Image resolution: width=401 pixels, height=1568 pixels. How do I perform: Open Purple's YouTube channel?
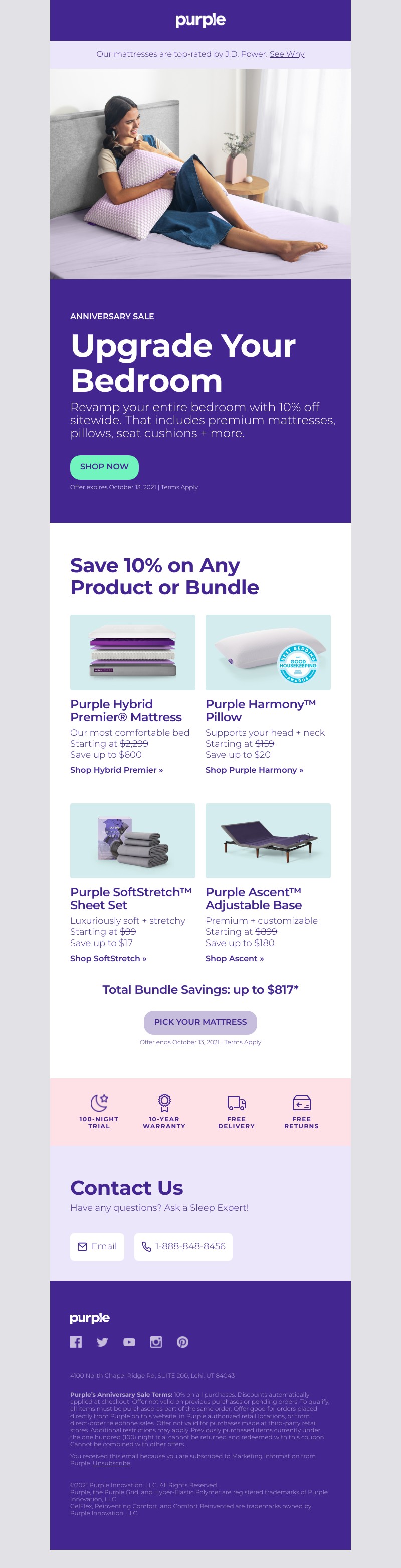pyautogui.click(x=129, y=1342)
